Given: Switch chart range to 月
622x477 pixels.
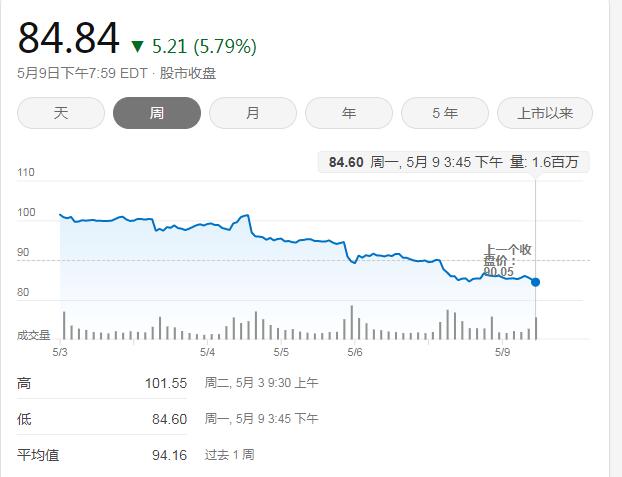Looking at the screenshot, I should pos(253,113).
